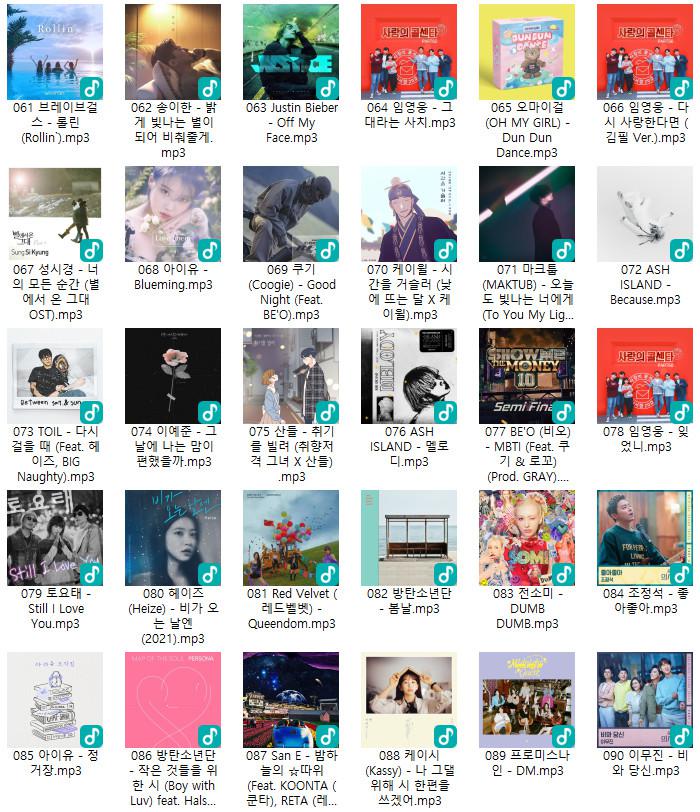This screenshot has width=700, height=812.
Task: Open 087 San E mp3 file
Action: [x=291, y=699]
